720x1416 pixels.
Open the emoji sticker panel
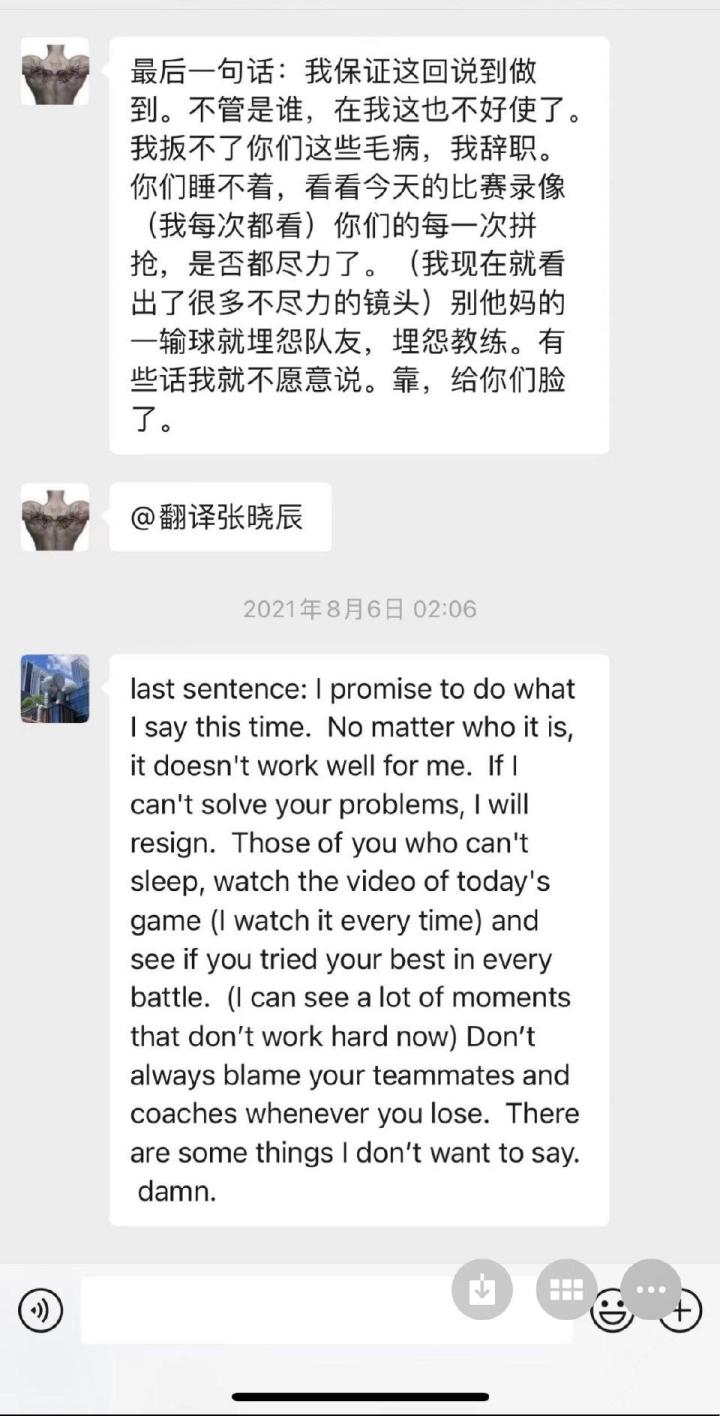pyautogui.click(x=611, y=1313)
